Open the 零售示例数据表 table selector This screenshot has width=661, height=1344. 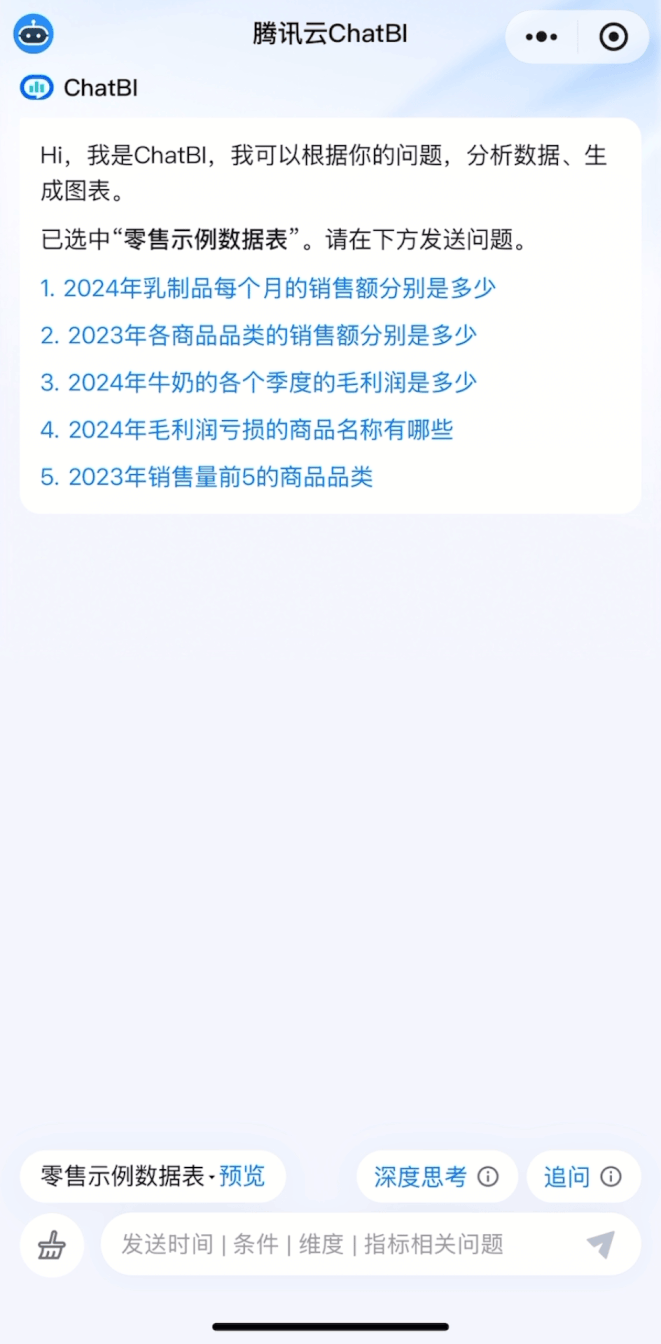[127, 1176]
